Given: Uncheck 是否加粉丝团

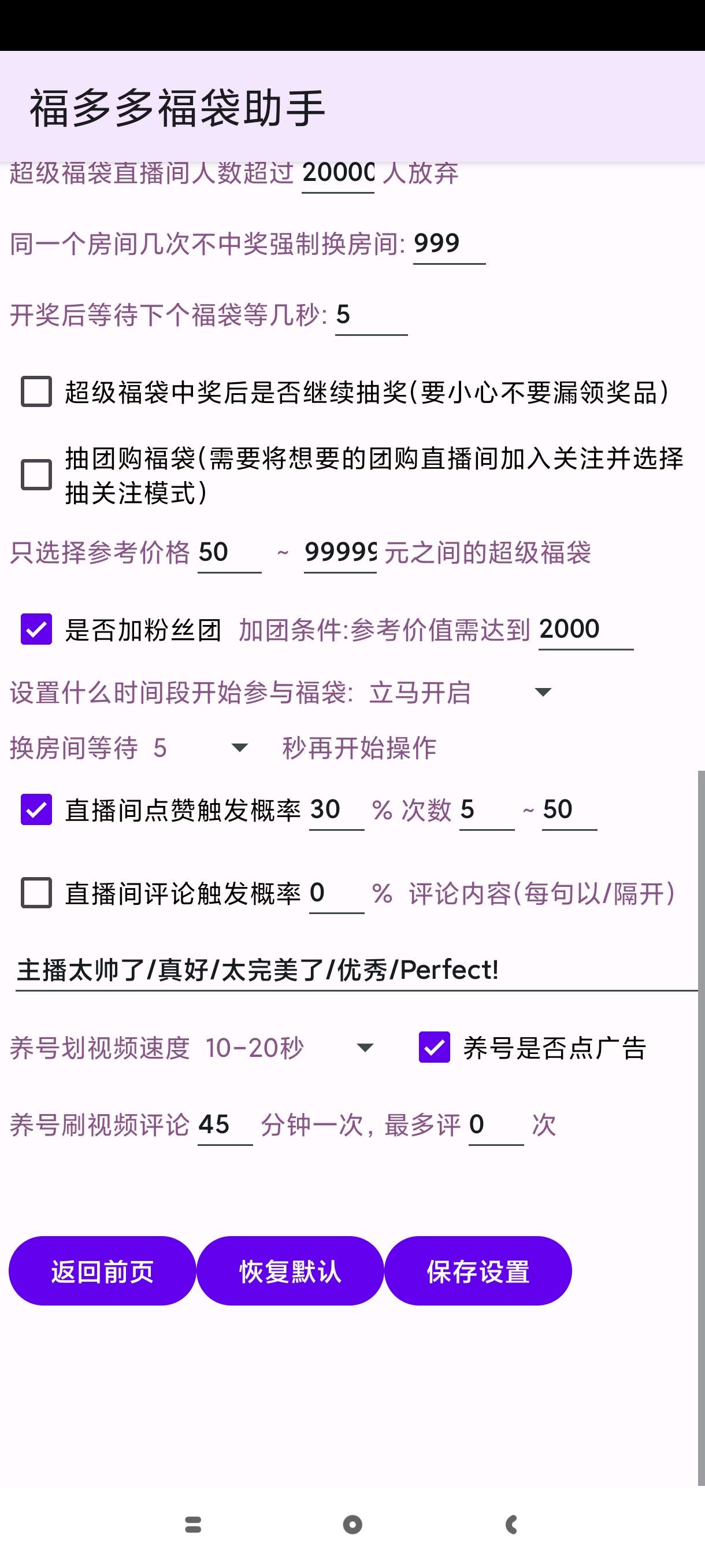Looking at the screenshot, I should [x=36, y=629].
